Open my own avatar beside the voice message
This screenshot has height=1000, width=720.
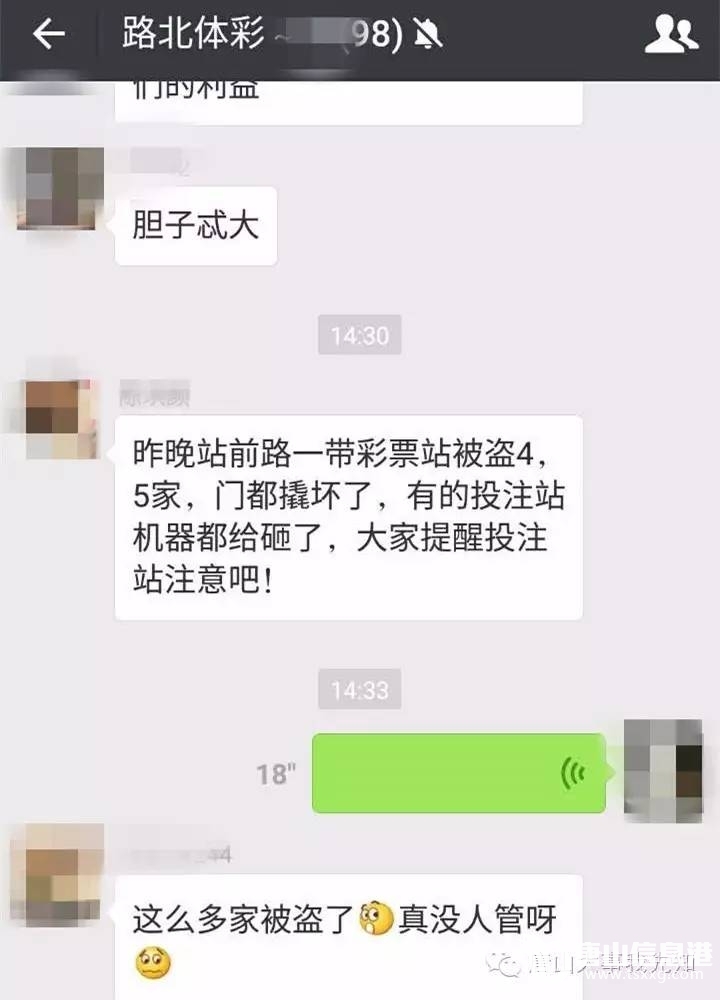662,770
